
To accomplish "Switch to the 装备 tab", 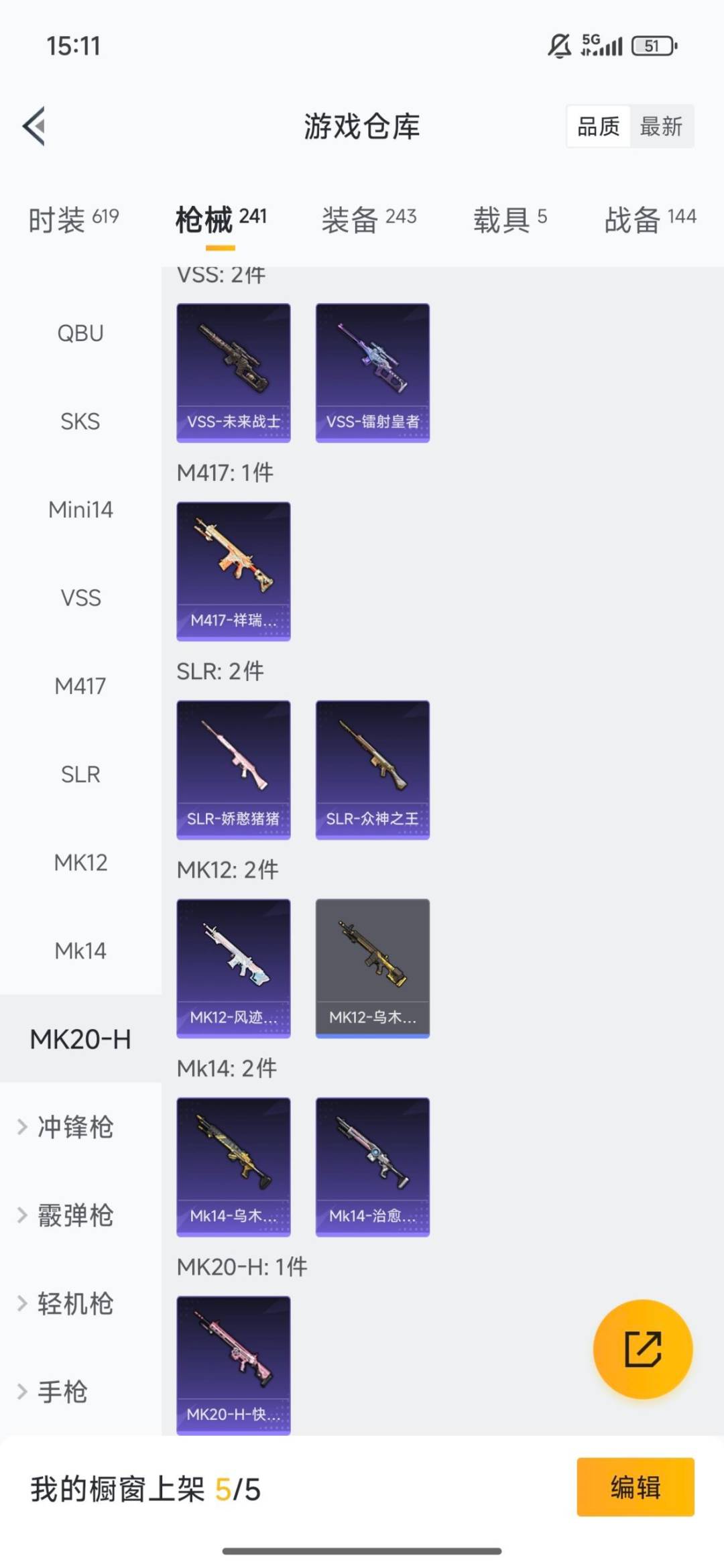I will 369,219.
